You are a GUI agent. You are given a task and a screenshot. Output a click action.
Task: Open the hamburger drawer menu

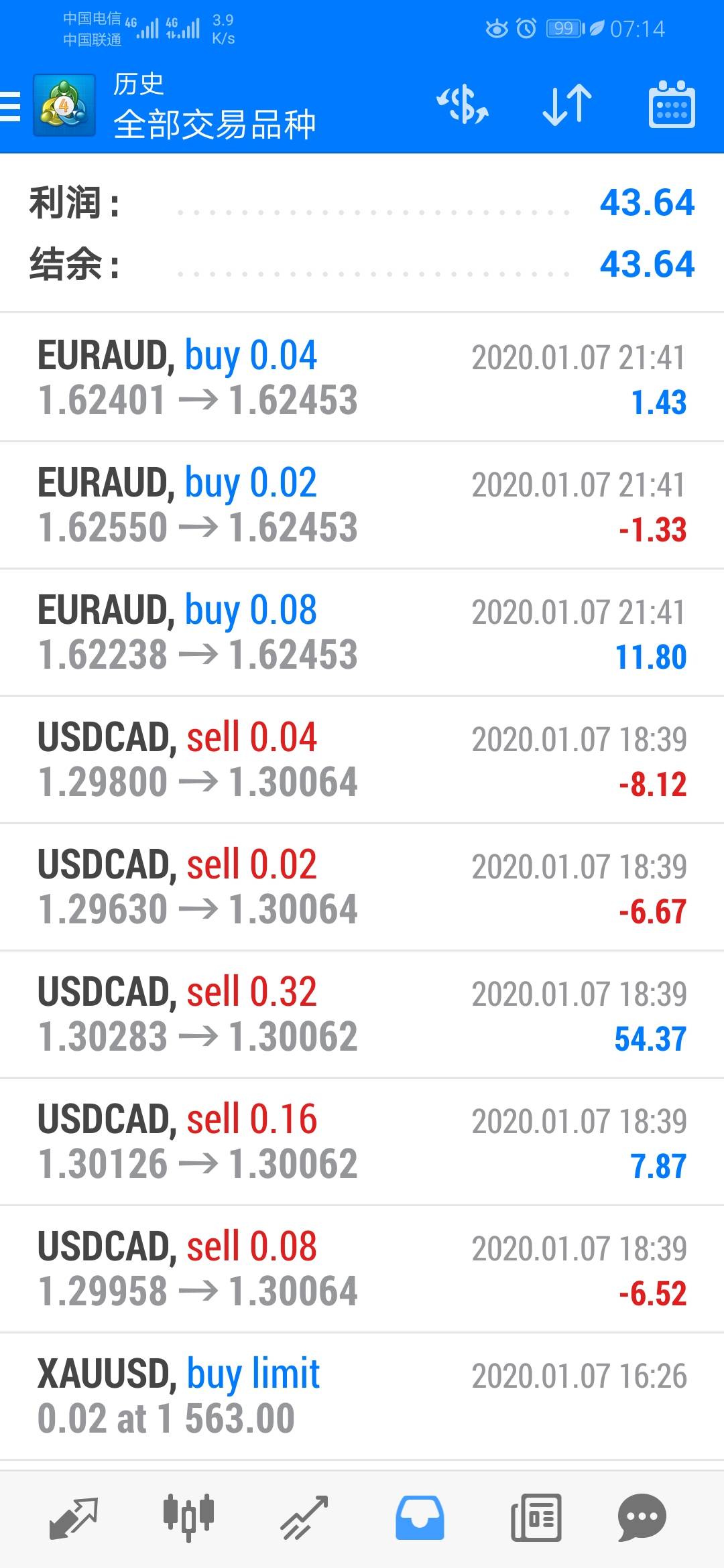[11, 106]
